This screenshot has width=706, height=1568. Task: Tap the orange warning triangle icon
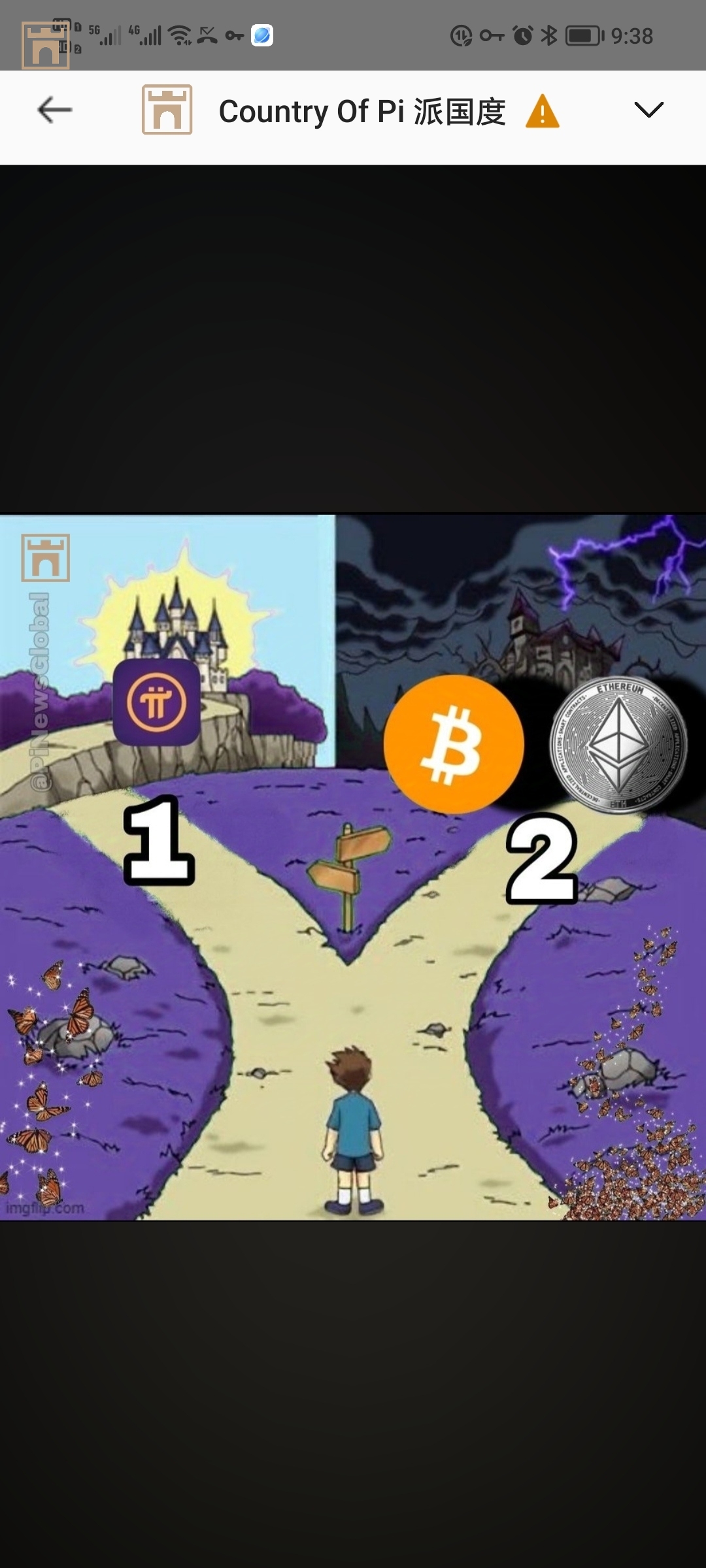click(543, 111)
